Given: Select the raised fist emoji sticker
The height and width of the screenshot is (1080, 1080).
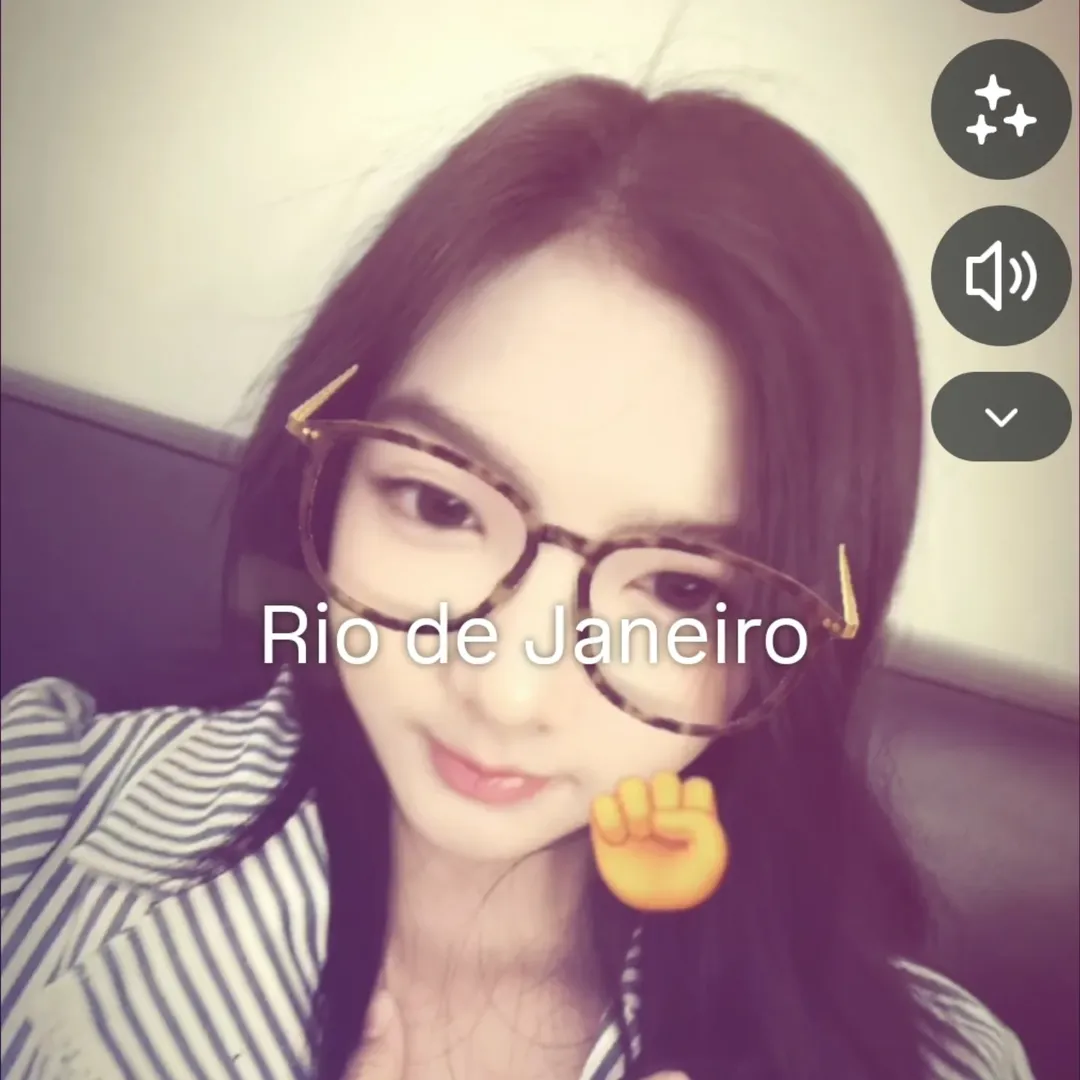Looking at the screenshot, I should click(659, 841).
